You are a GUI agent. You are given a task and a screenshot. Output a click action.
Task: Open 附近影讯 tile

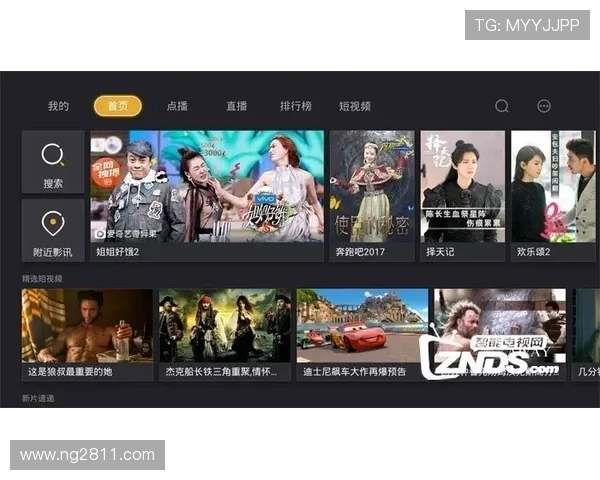point(53,229)
